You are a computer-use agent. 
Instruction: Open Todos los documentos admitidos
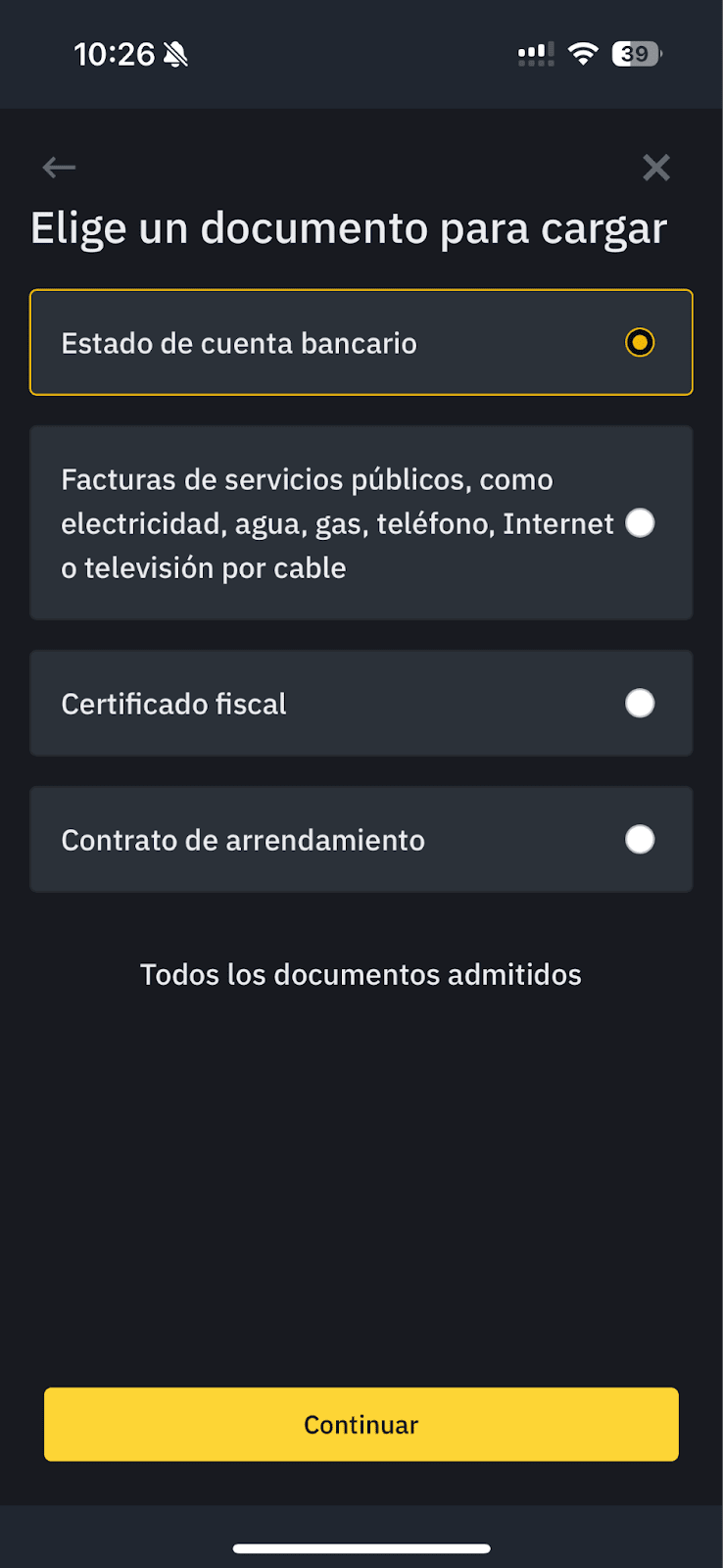361,975
